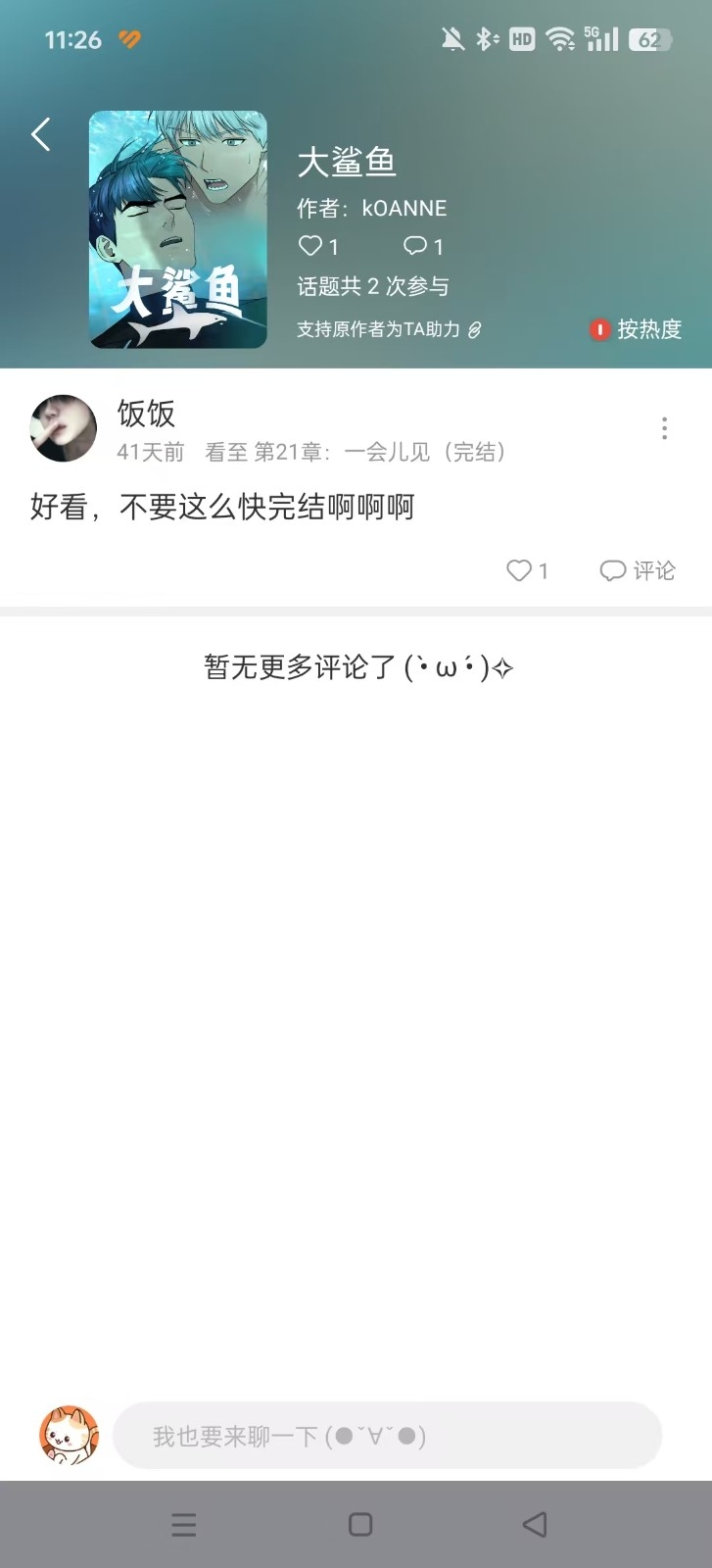The image size is (712, 1568).
Task: Open system recent apps
Action: [x=184, y=1524]
